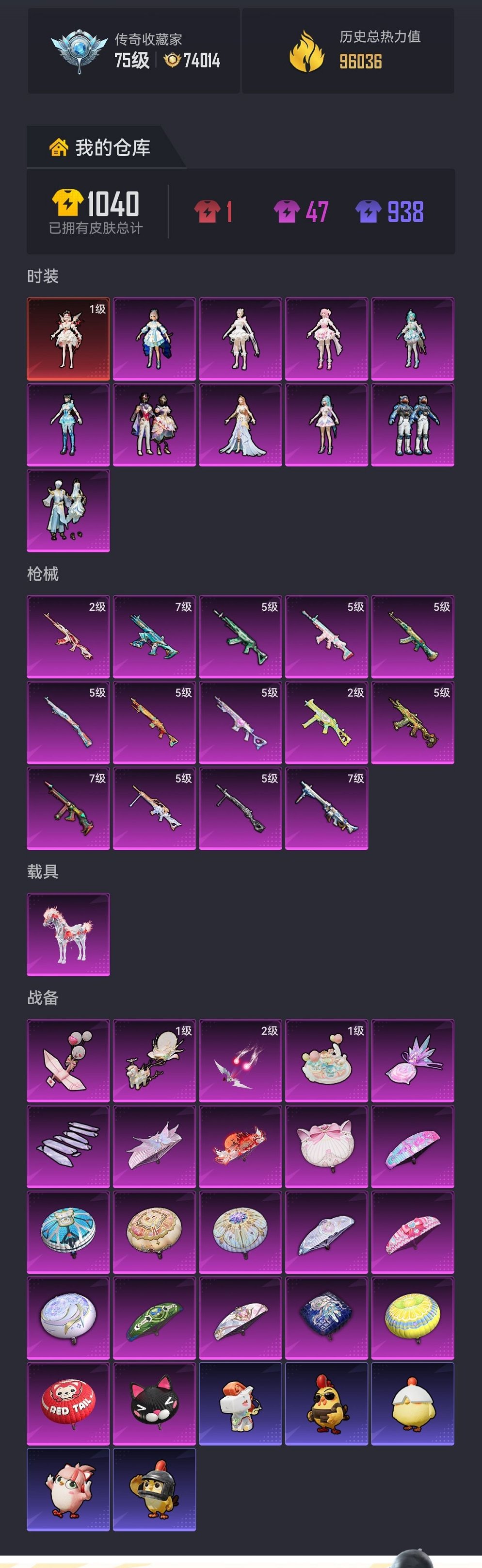
Task: View the pink owl mascot item
Action: coord(68,1489)
